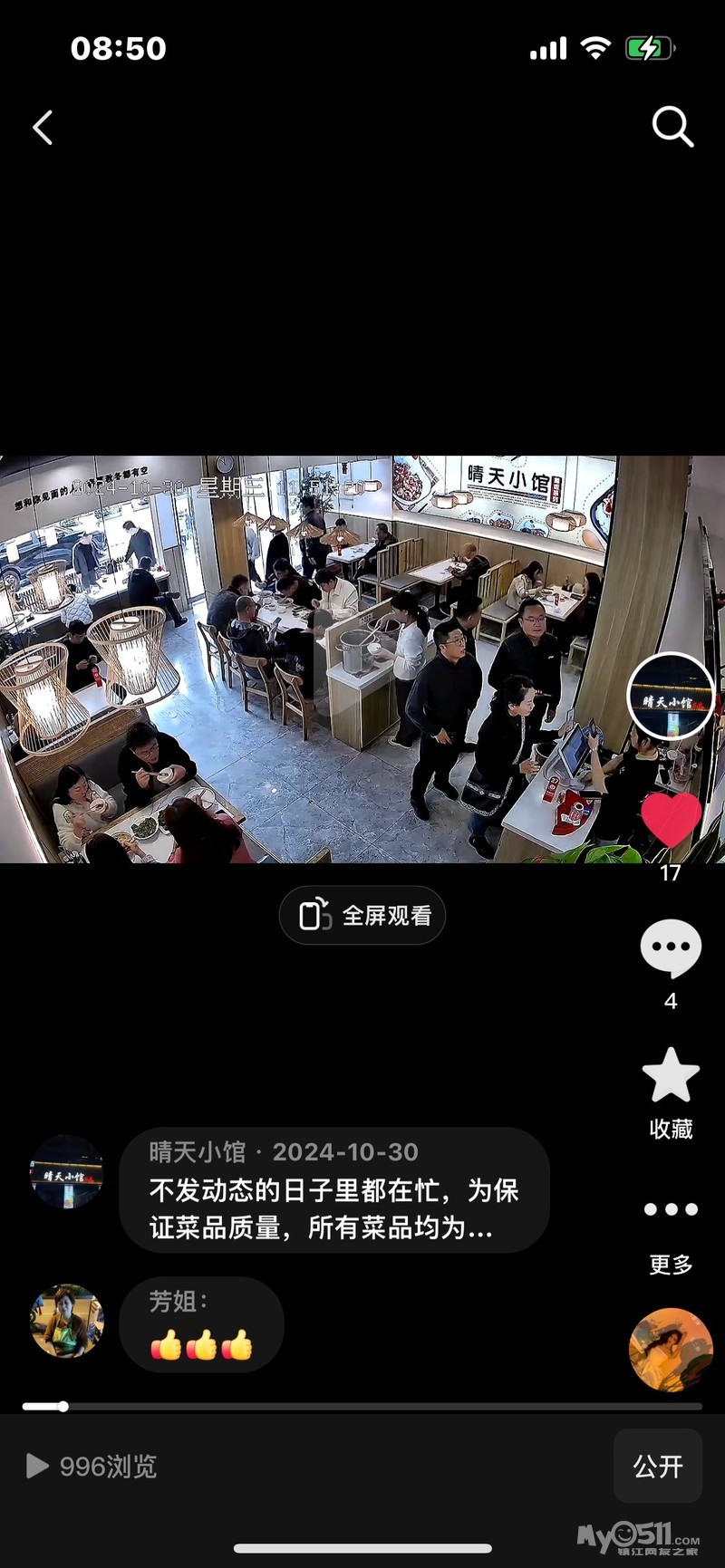Tap the restaurant video to pause
Screen dimensions: 725x1568
click(317, 659)
